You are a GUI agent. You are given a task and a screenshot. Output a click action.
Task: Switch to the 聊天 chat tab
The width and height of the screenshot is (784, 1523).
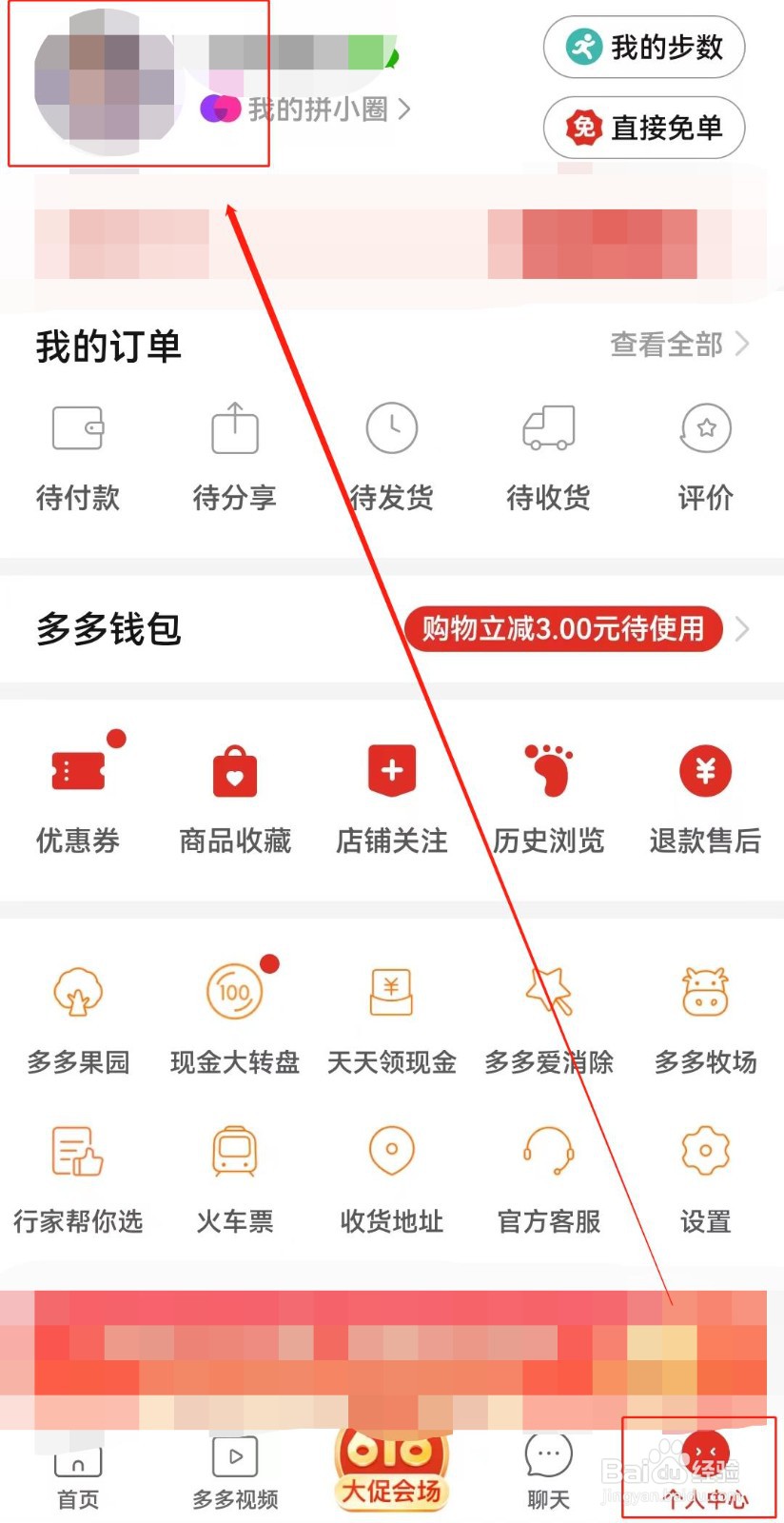click(x=547, y=1471)
